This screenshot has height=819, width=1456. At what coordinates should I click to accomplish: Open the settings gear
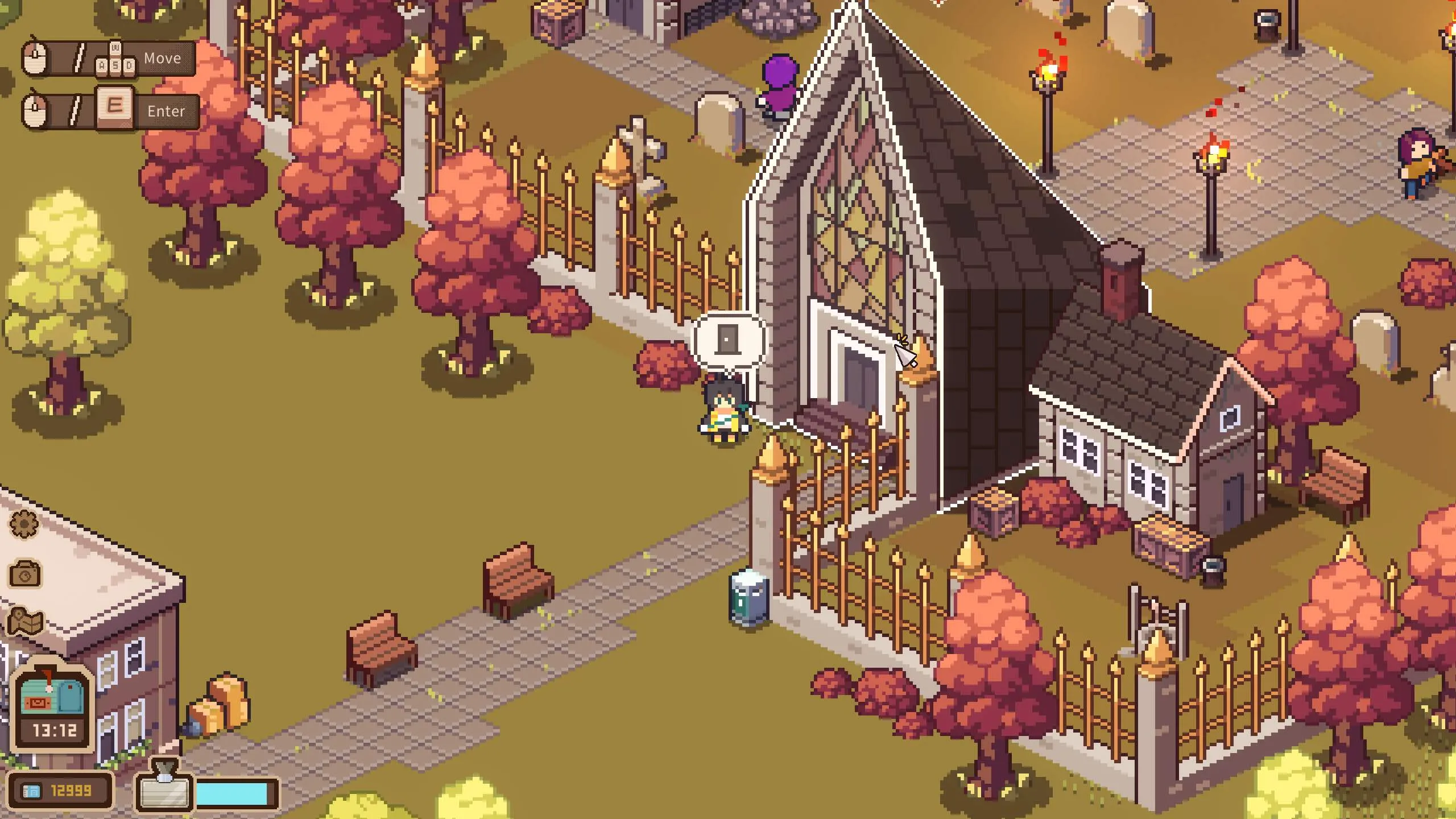point(24,523)
